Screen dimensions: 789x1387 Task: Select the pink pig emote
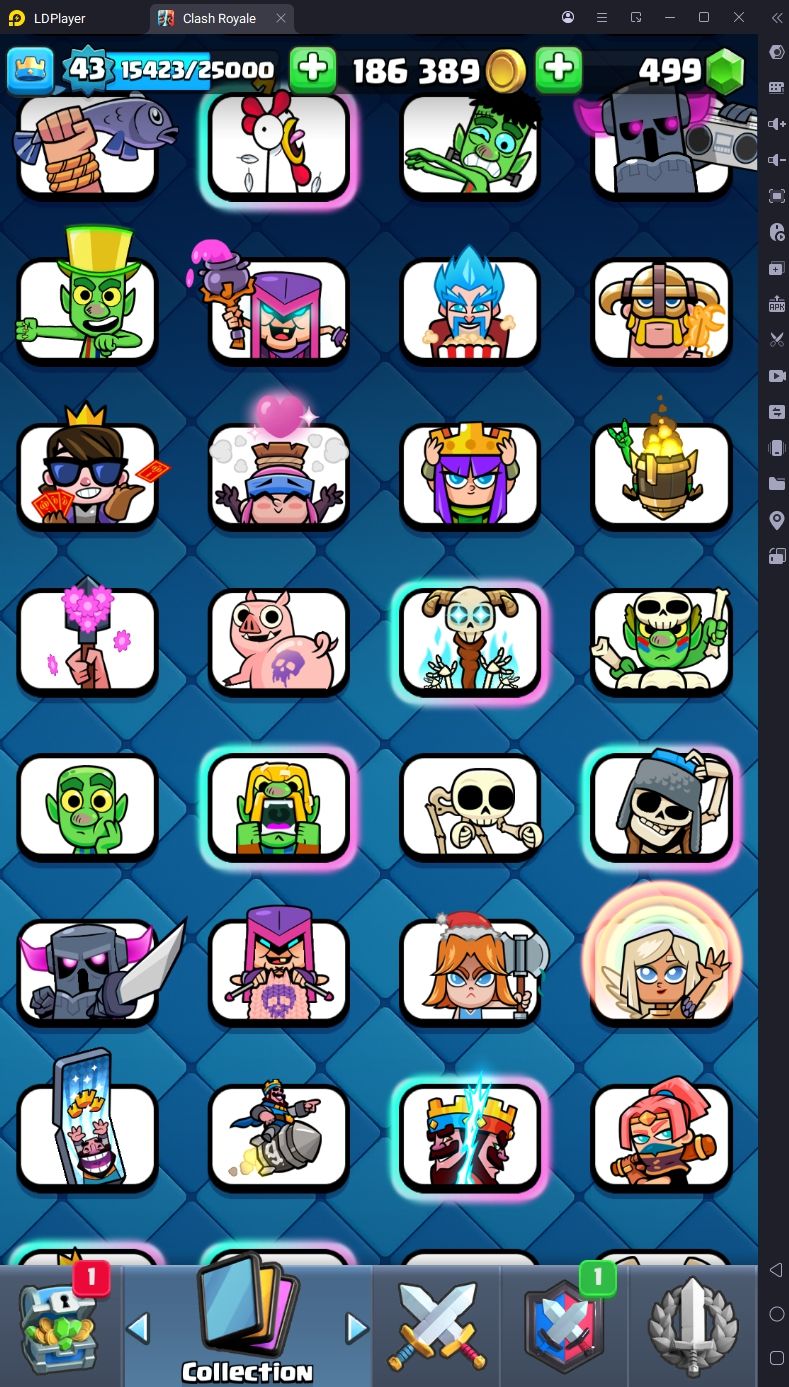coord(279,642)
